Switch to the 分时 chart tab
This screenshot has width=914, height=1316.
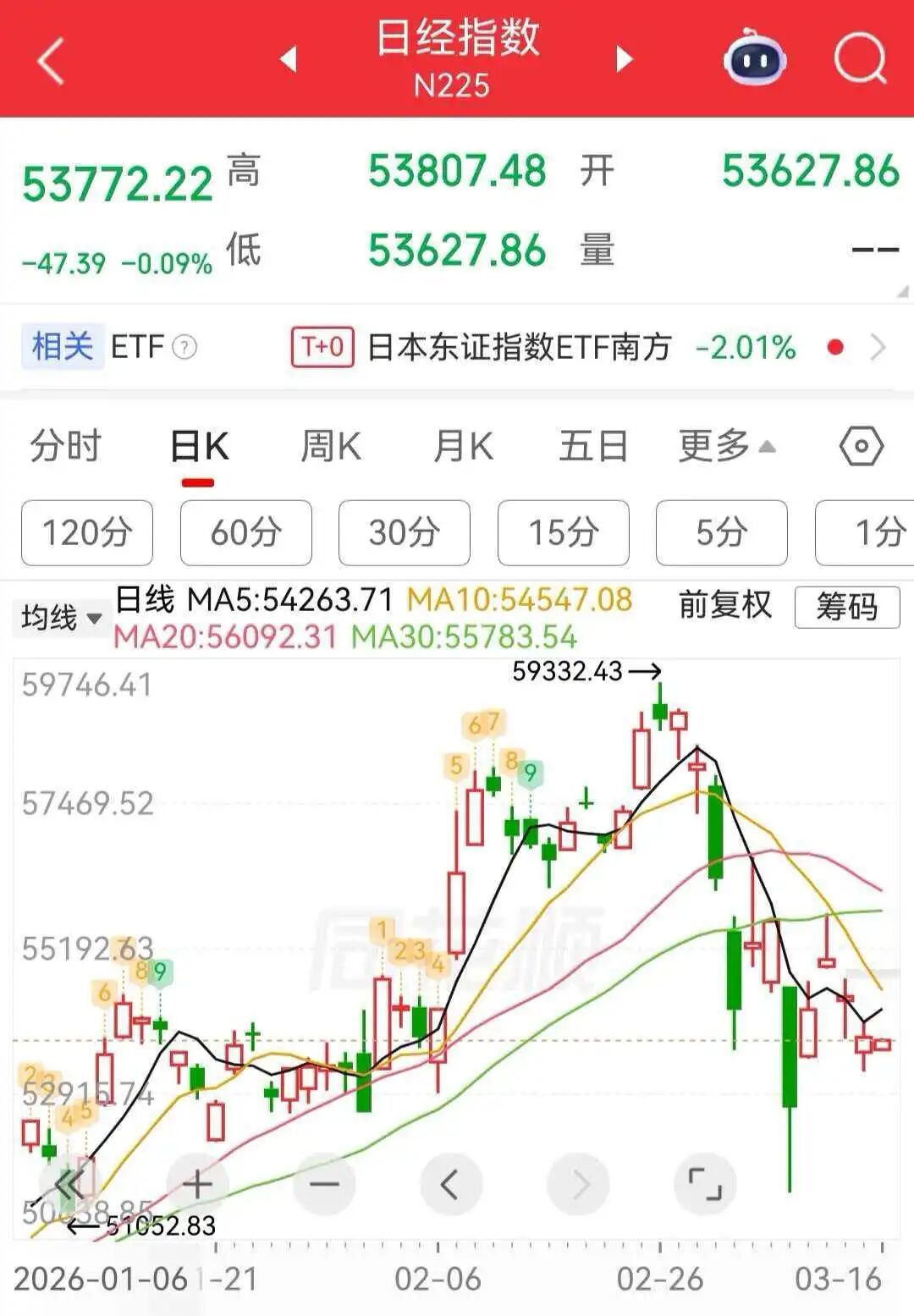coord(66,446)
